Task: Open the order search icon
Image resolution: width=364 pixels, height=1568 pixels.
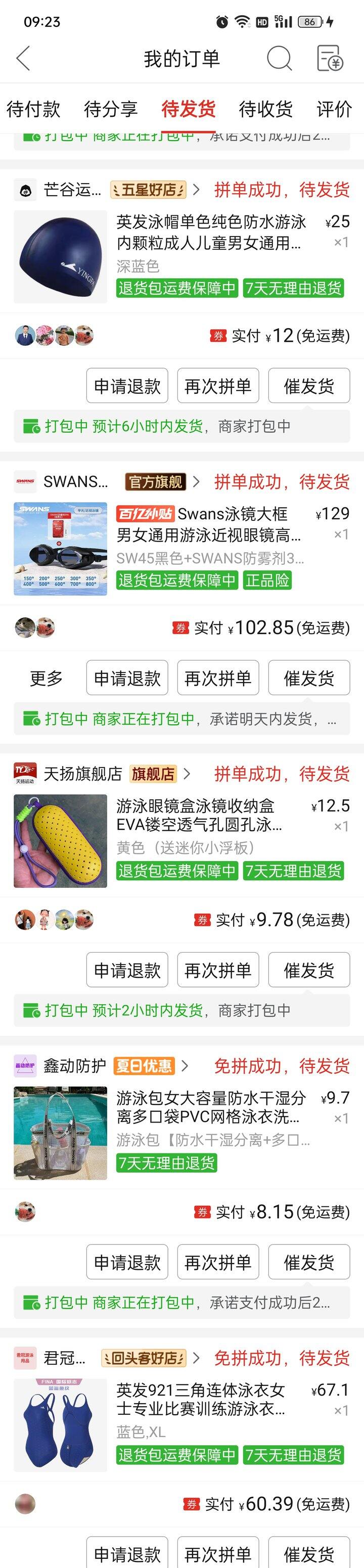Action: coord(279,59)
